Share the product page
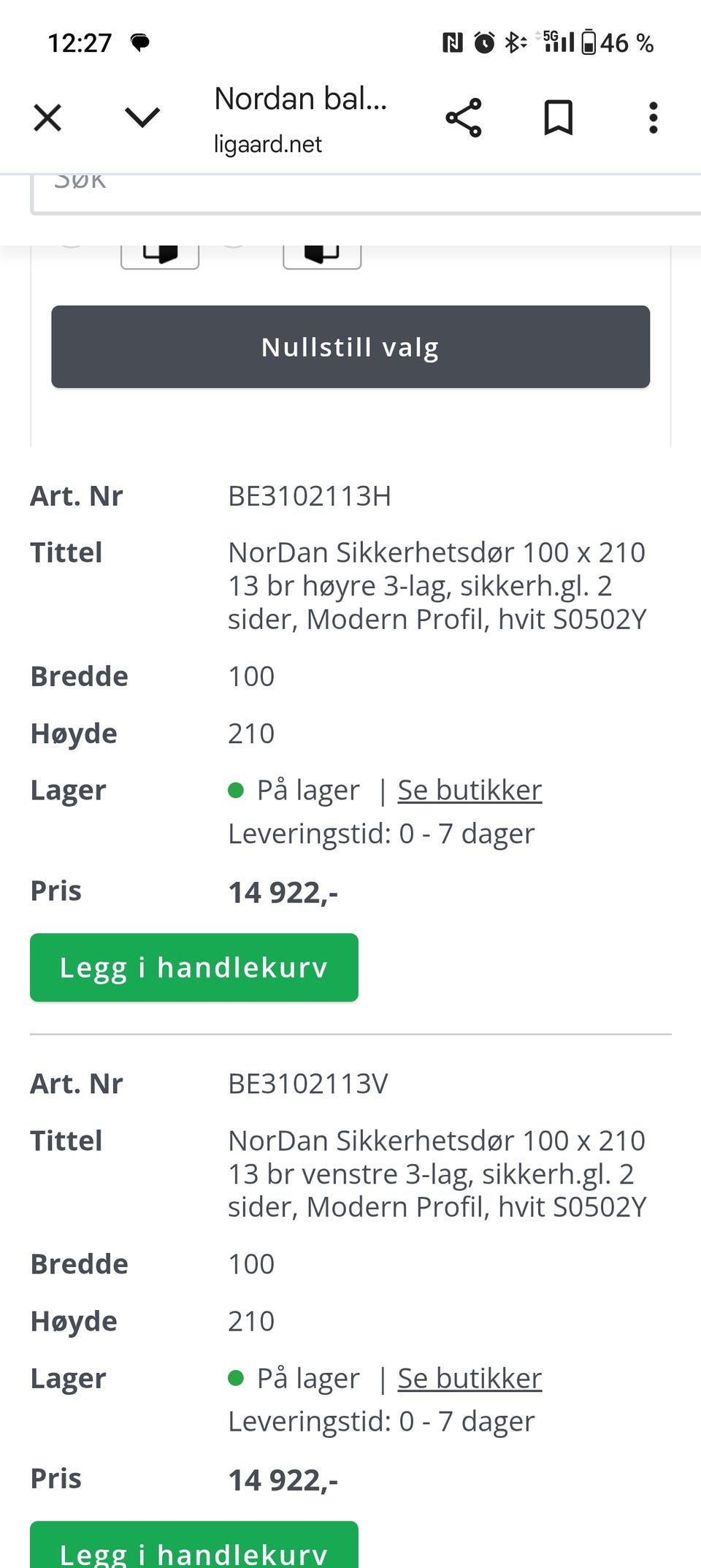Viewport: 701px width, 1568px height. coord(465,118)
